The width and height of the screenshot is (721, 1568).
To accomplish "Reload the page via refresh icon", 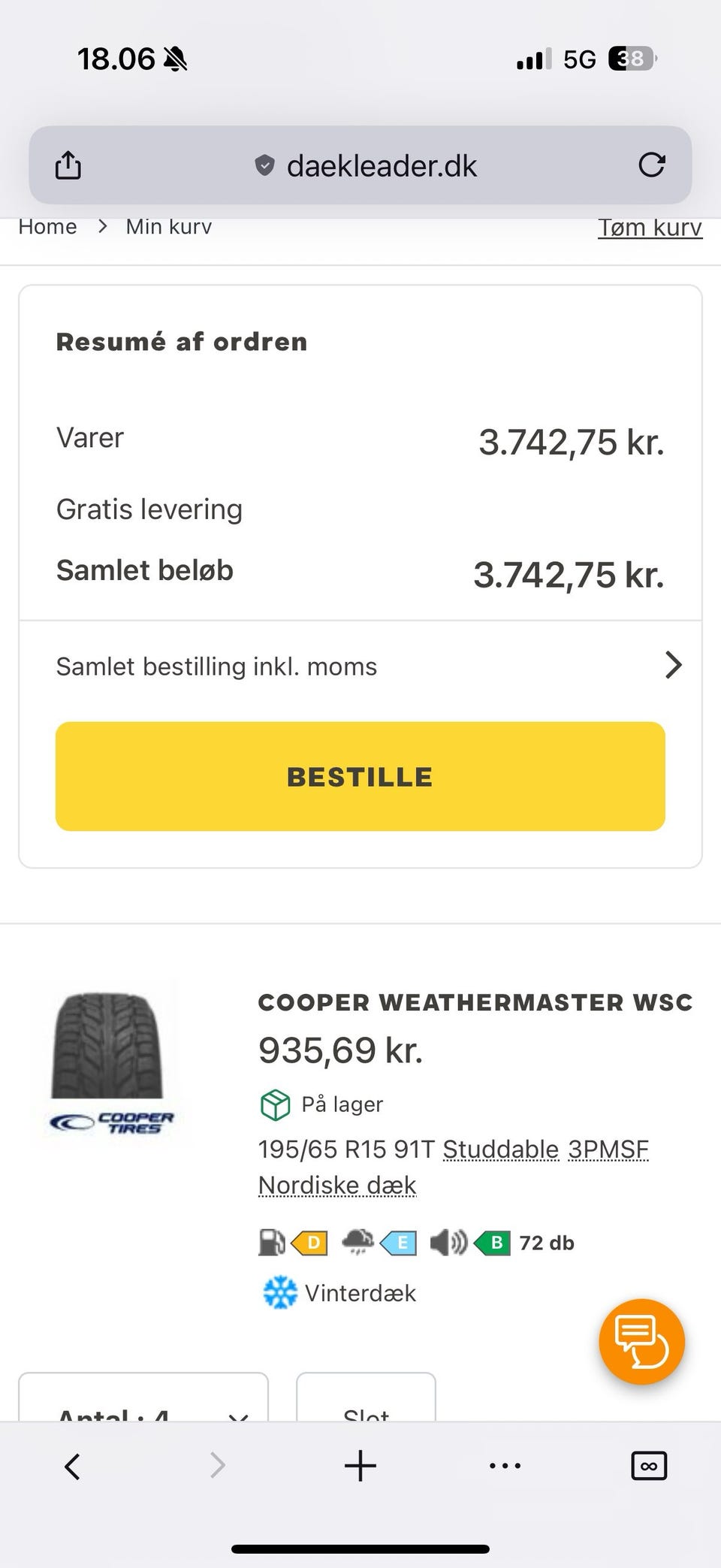I will (x=653, y=165).
